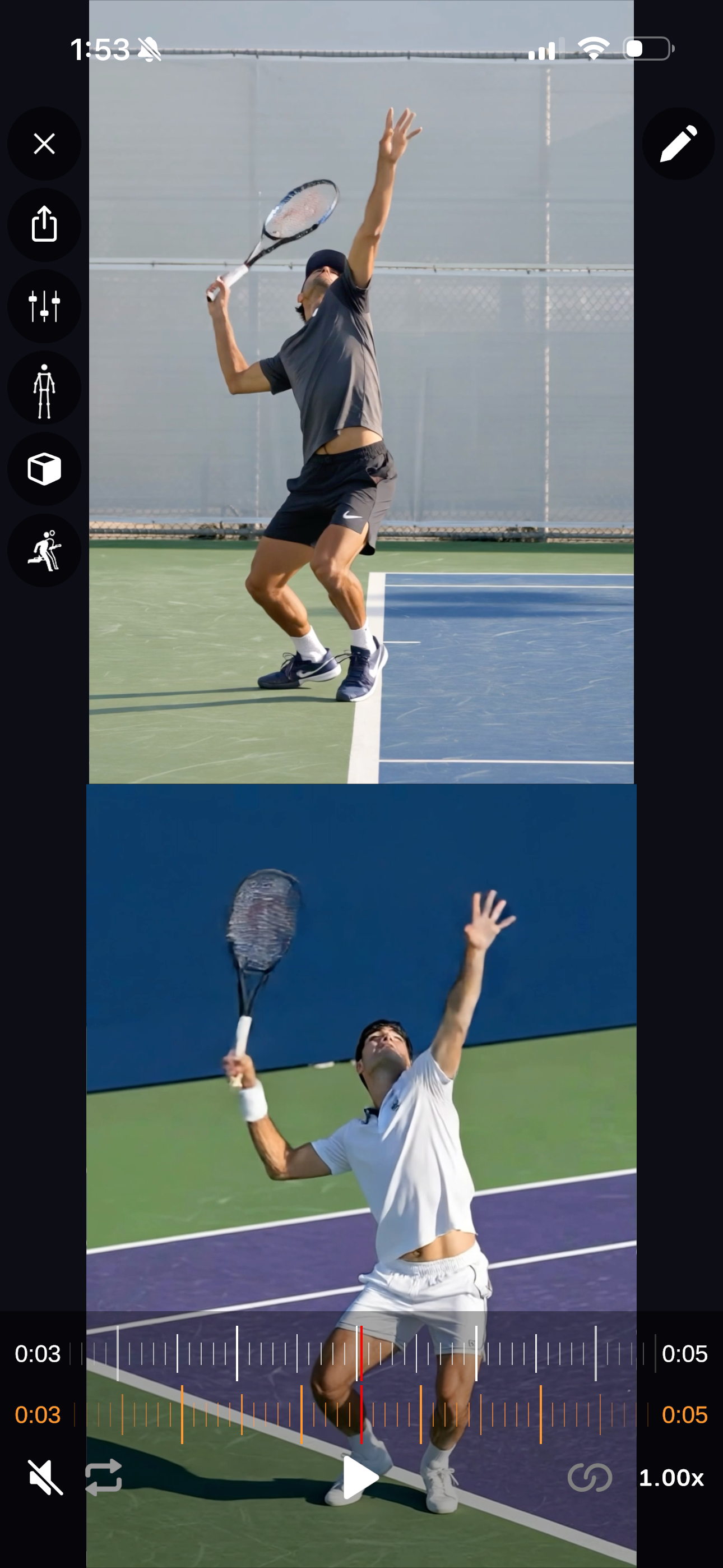Play the videos
Screen dimensions: 723x1568
360,1477
